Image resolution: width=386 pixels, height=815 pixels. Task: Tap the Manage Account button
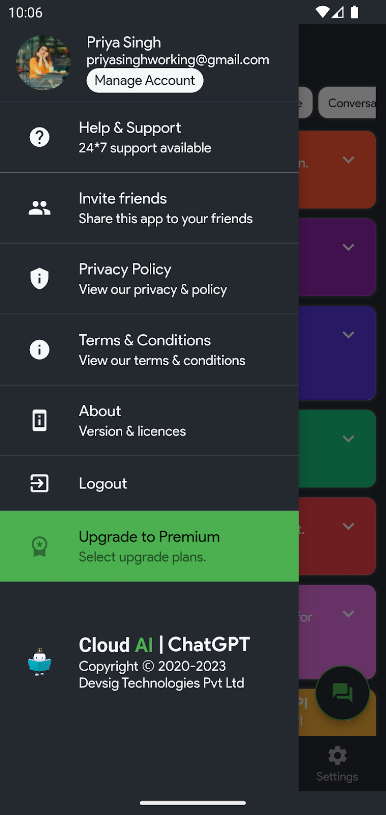pos(144,81)
